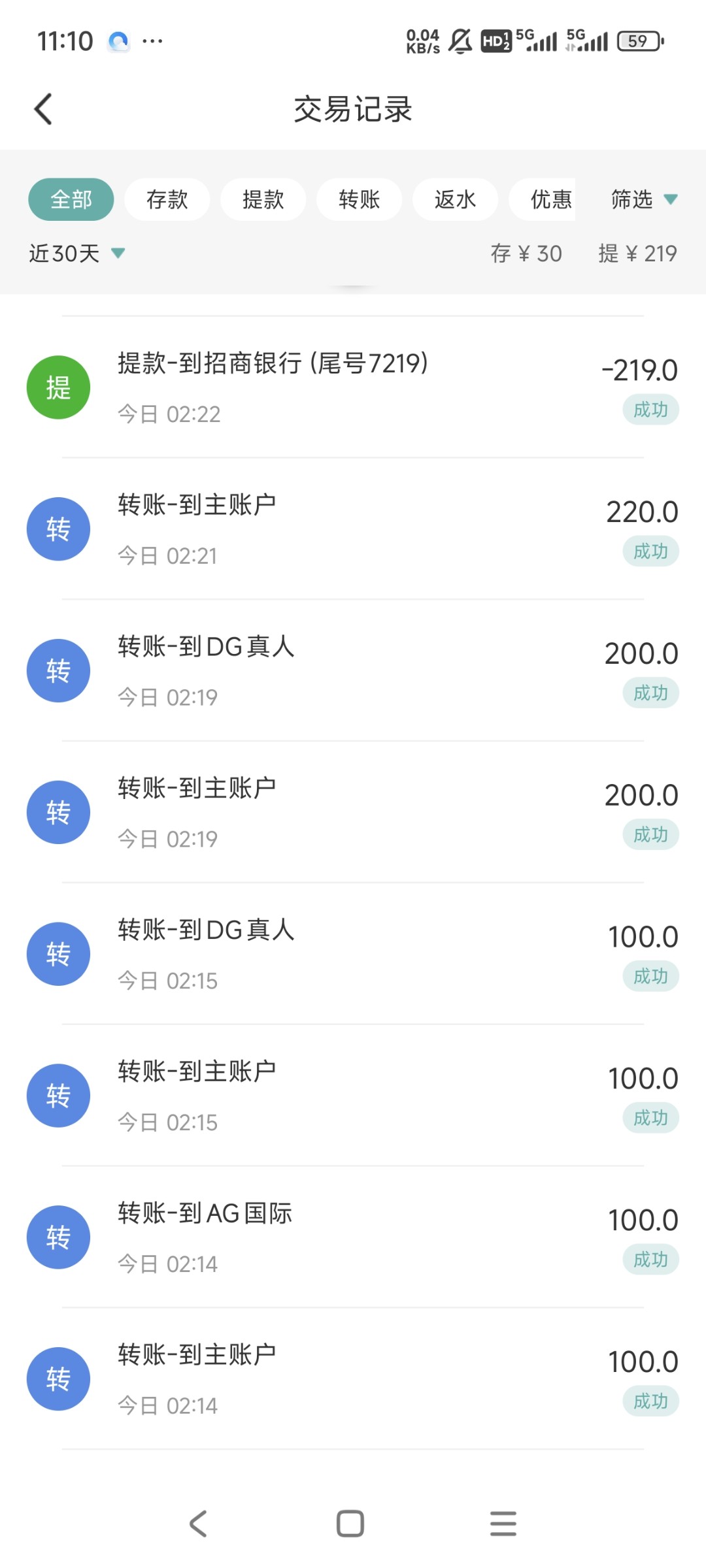Open the 优惠 tab
The height and width of the screenshot is (1568, 706).
543,199
